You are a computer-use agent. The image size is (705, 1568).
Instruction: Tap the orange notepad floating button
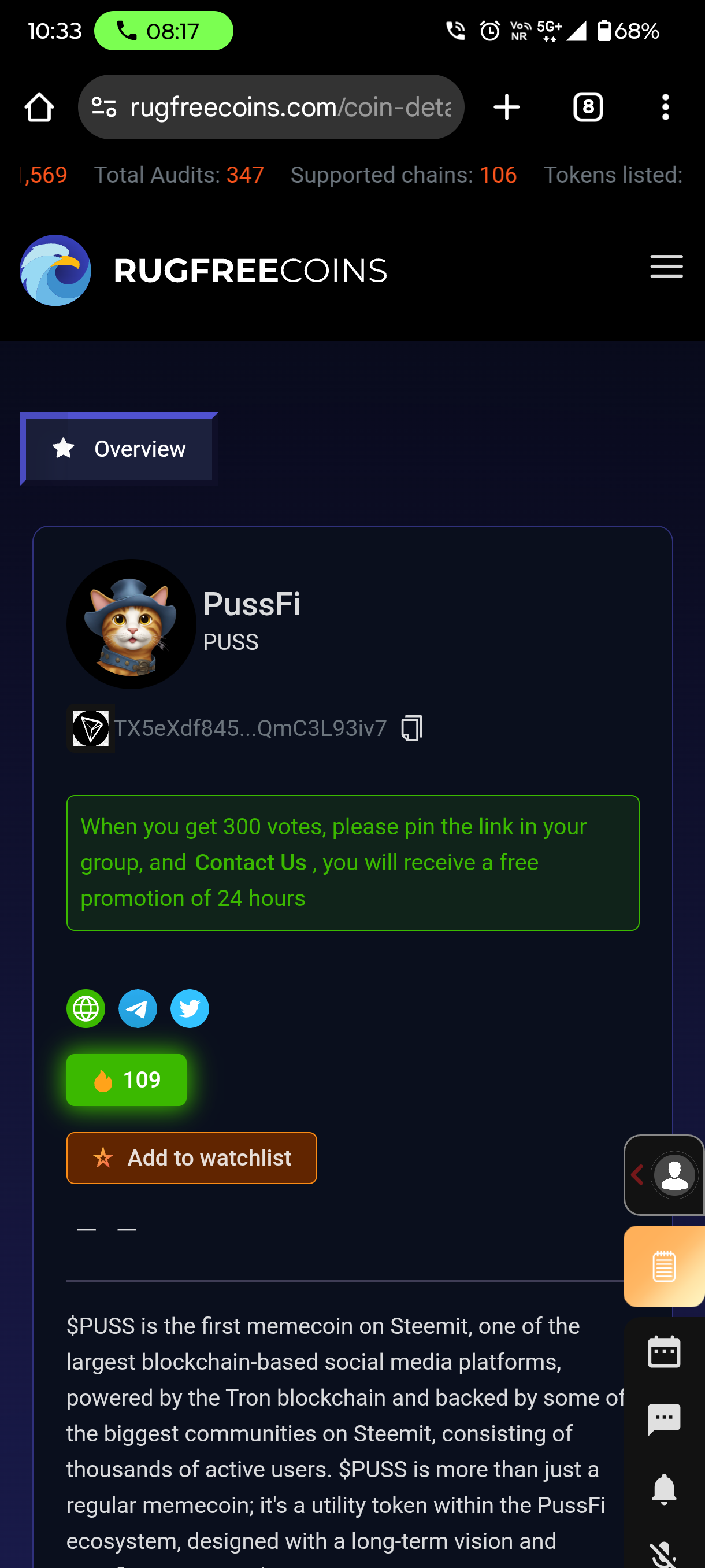[663, 1267]
